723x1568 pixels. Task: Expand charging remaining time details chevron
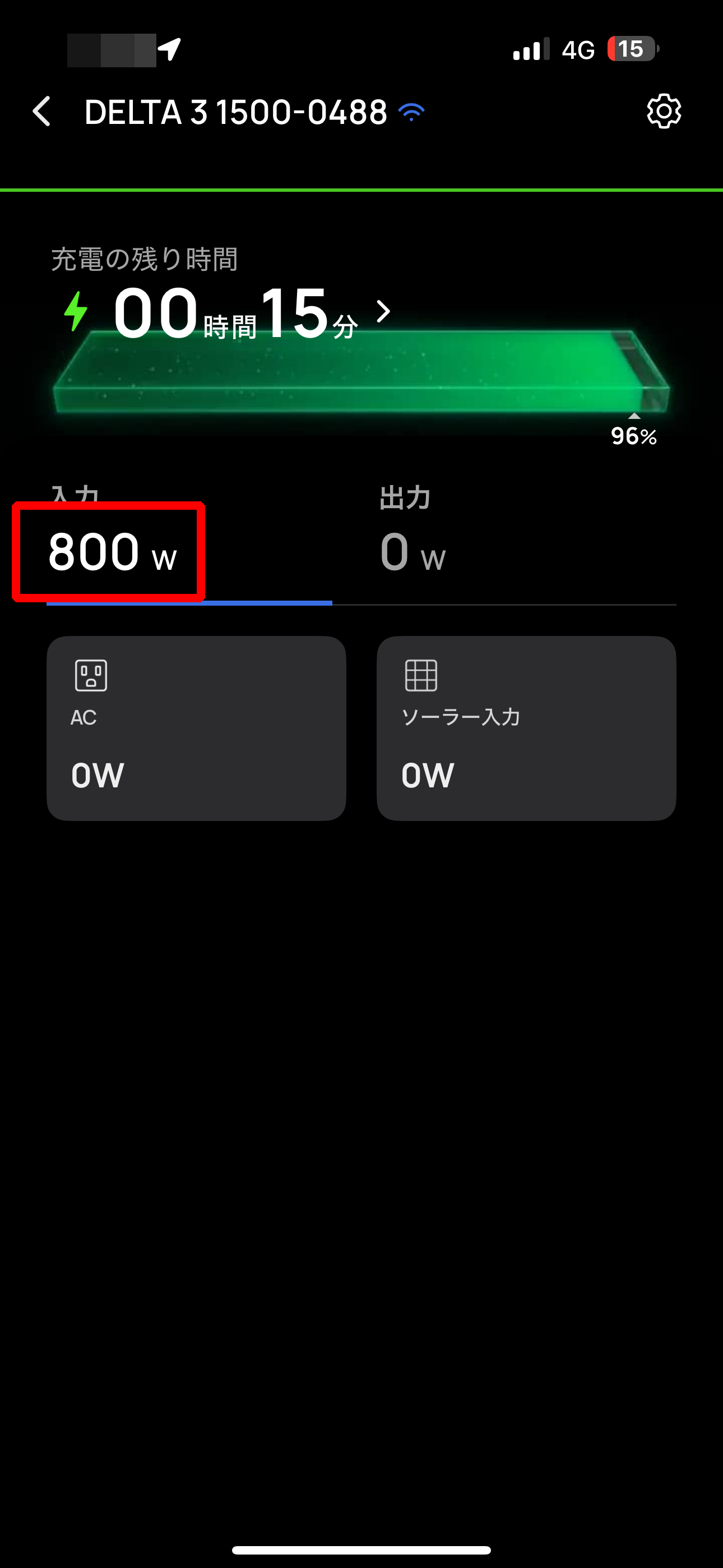(x=383, y=312)
